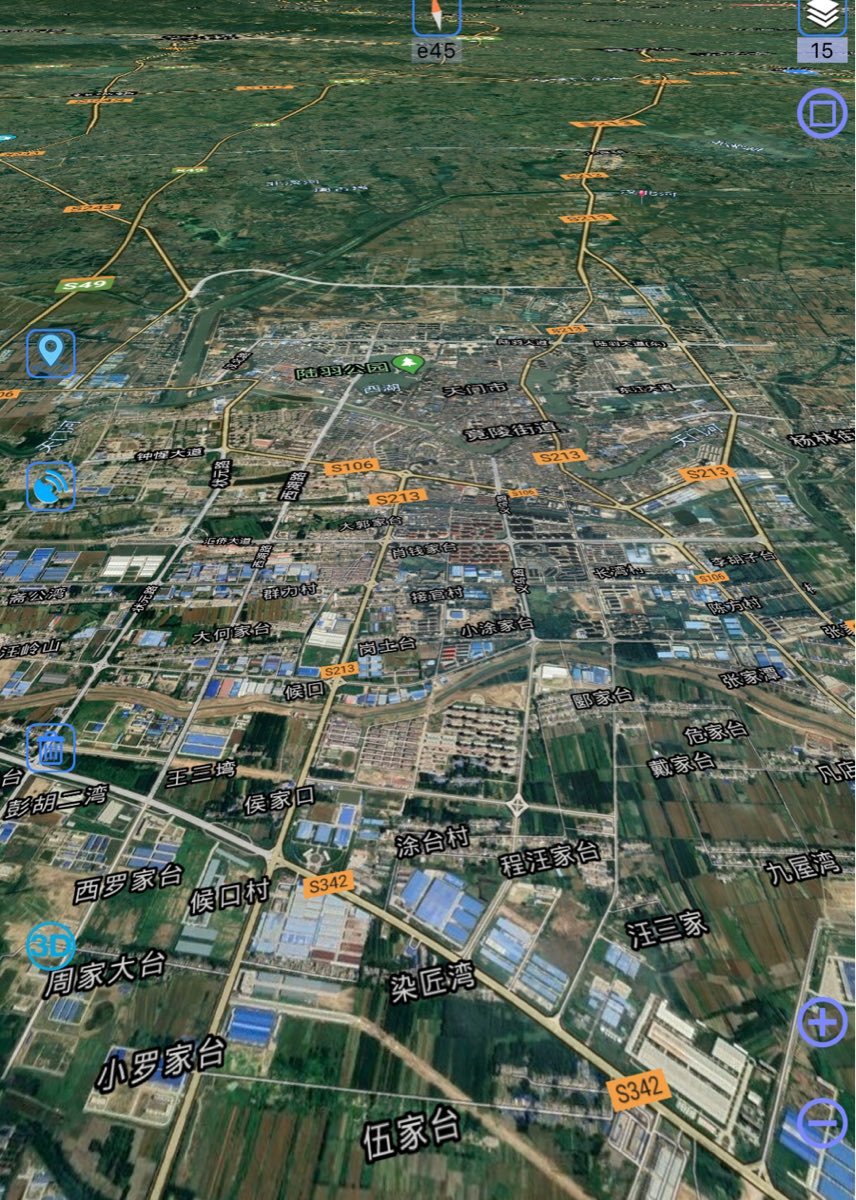Tap the square frame icon
The height and width of the screenshot is (1200, 856).
[x=821, y=113]
